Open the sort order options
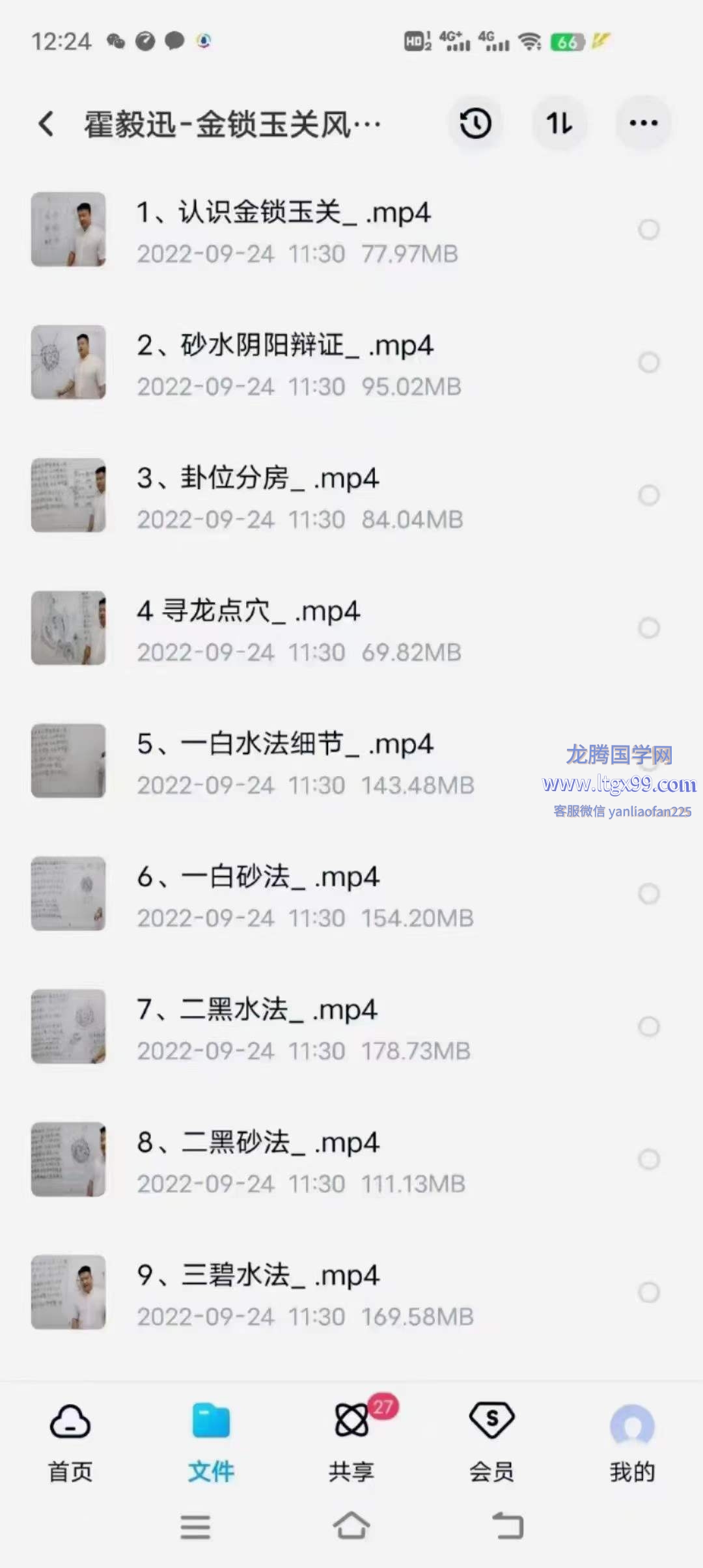The width and height of the screenshot is (703, 1568). [559, 123]
